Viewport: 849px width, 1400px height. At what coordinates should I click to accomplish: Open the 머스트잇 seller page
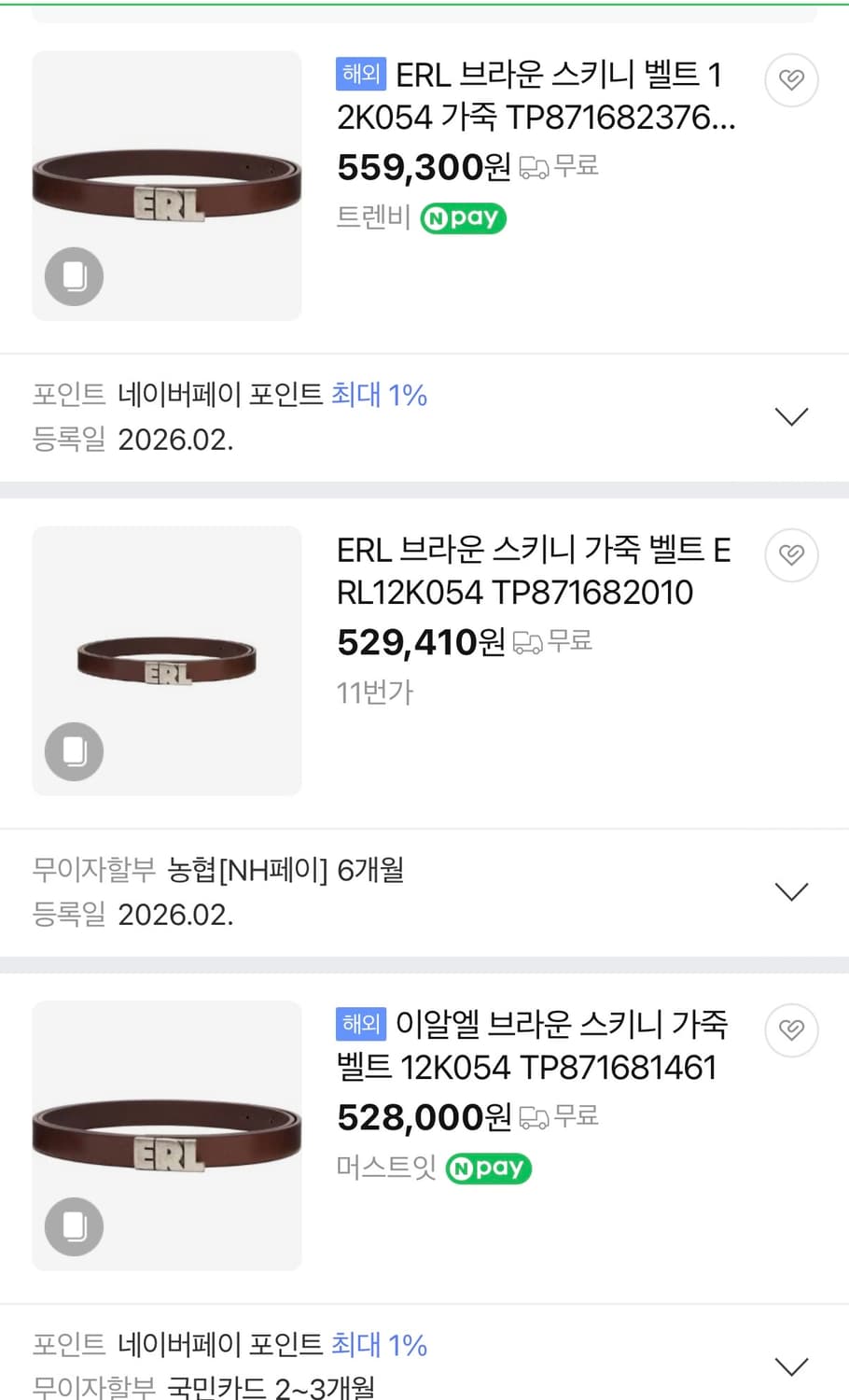click(385, 1169)
